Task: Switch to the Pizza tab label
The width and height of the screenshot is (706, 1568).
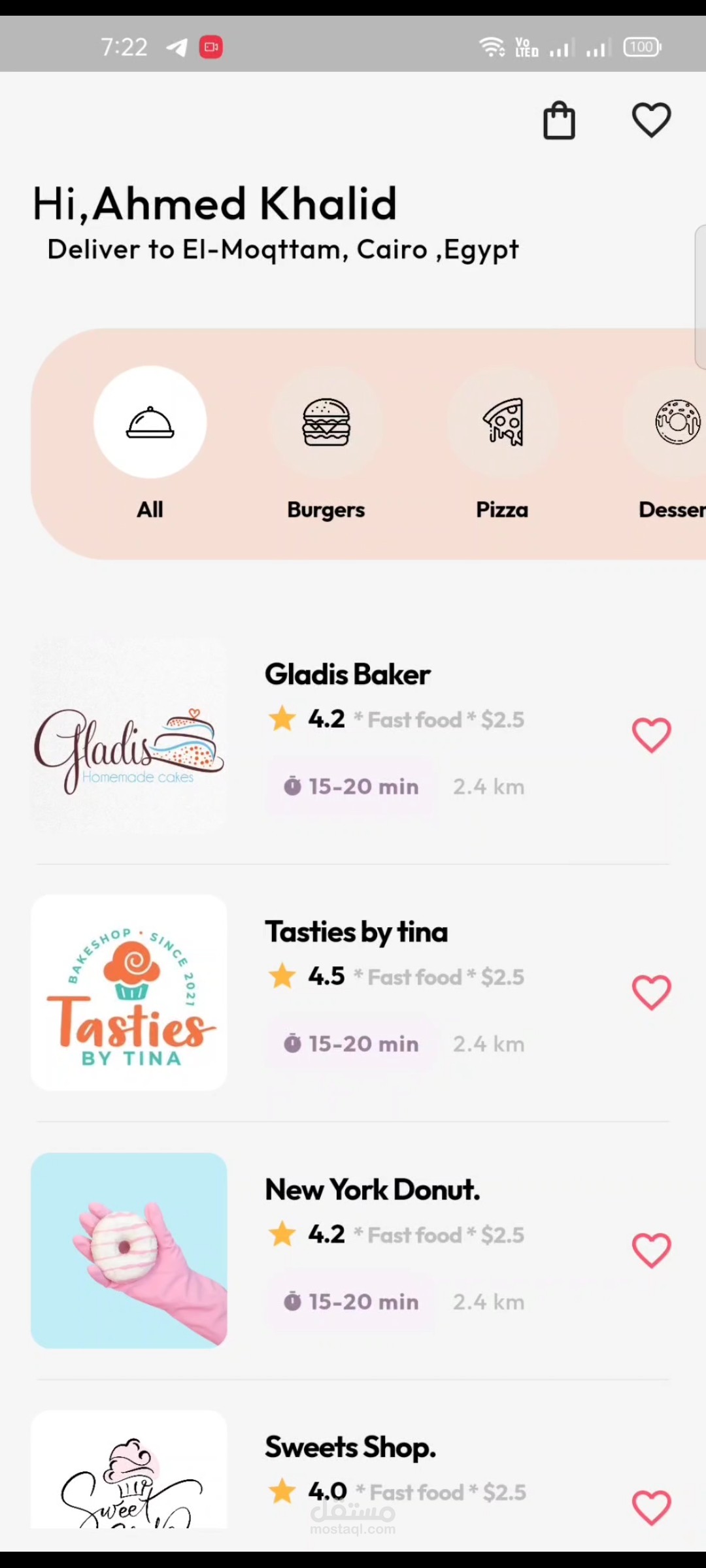Action: 502,510
